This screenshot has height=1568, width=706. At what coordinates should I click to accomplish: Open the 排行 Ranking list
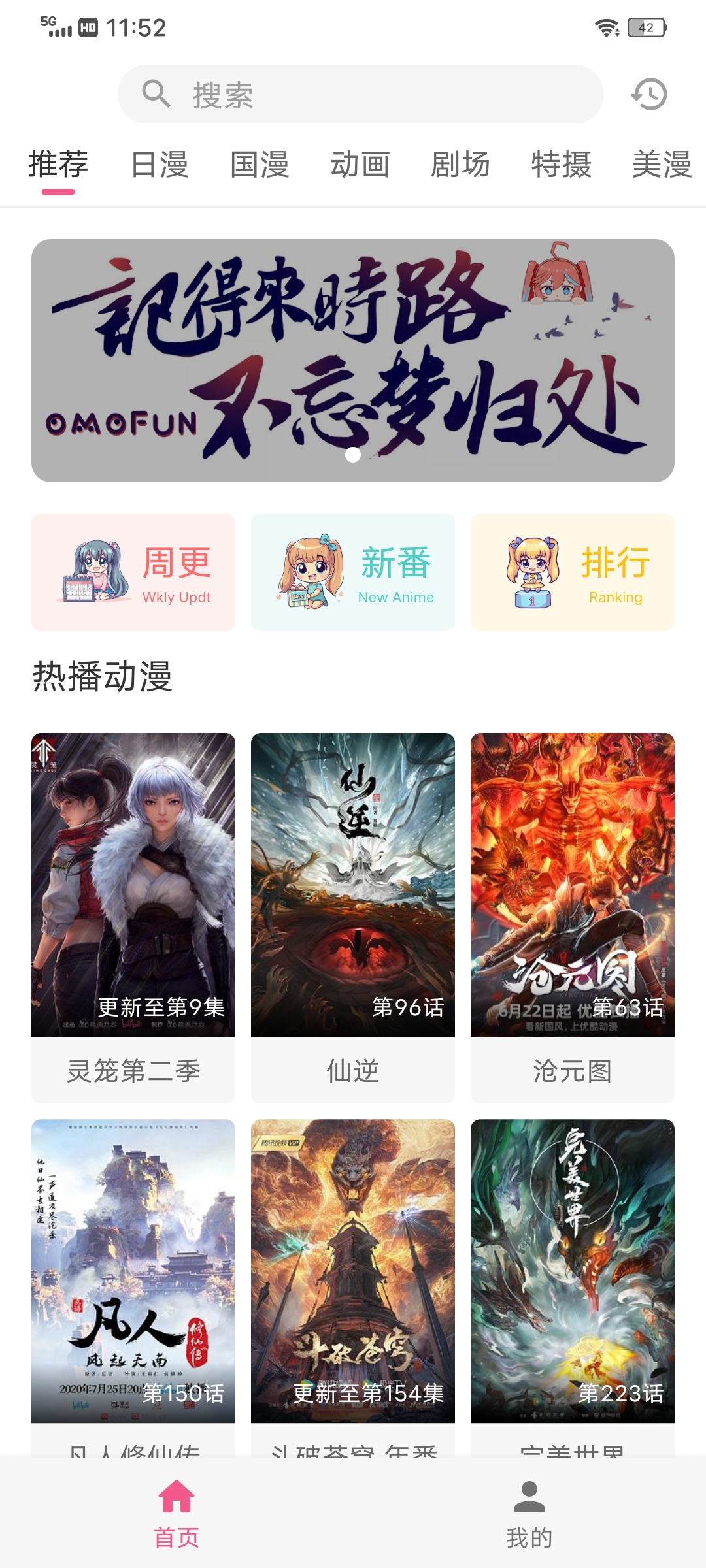tap(573, 572)
